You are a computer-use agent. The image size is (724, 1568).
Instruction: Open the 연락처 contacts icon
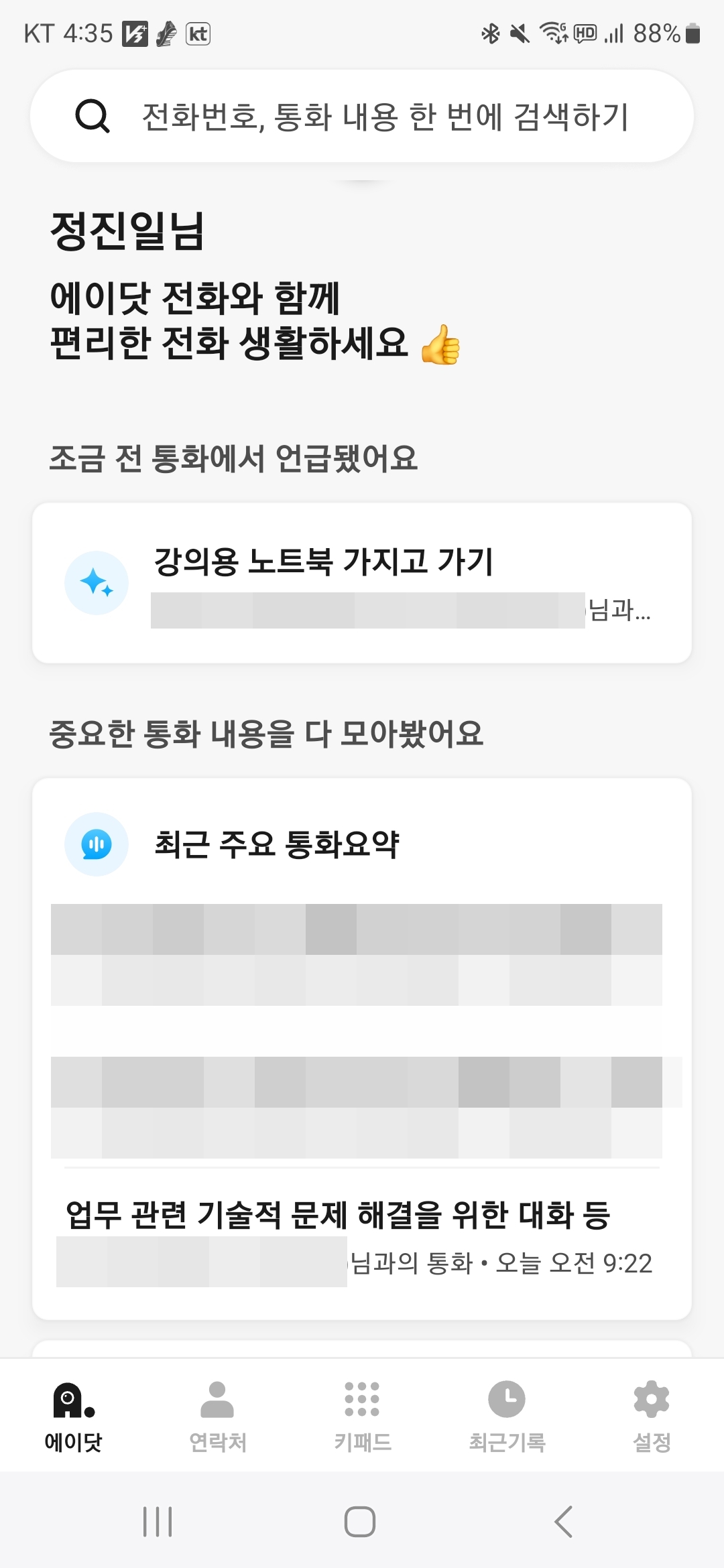click(x=217, y=1400)
